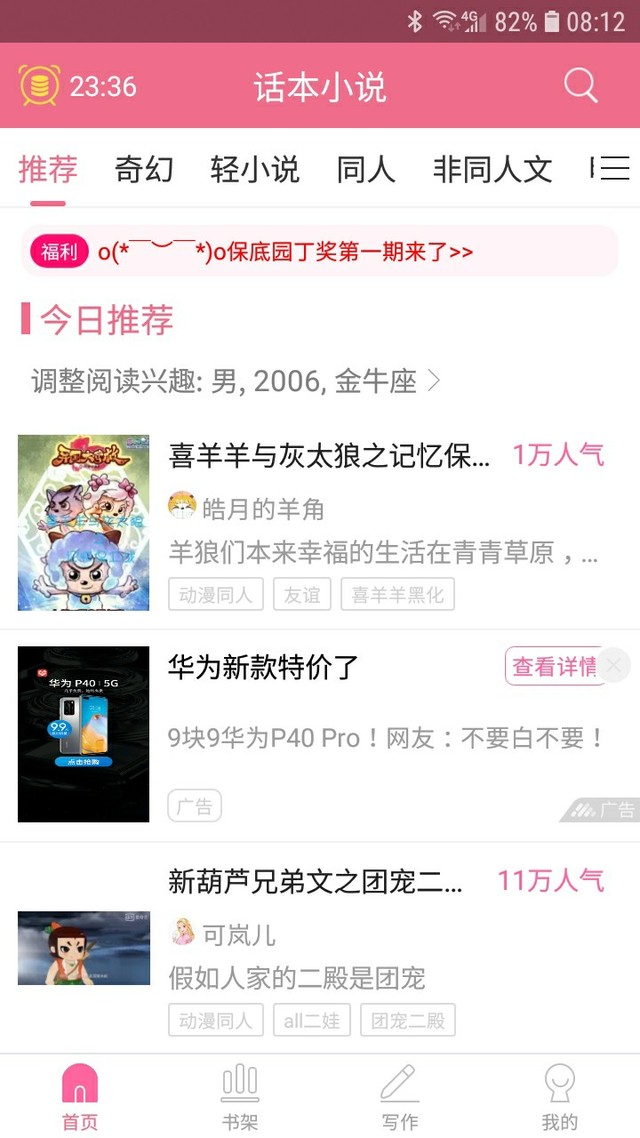
Task: Open the 非同人文 tab
Action: tap(493, 169)
